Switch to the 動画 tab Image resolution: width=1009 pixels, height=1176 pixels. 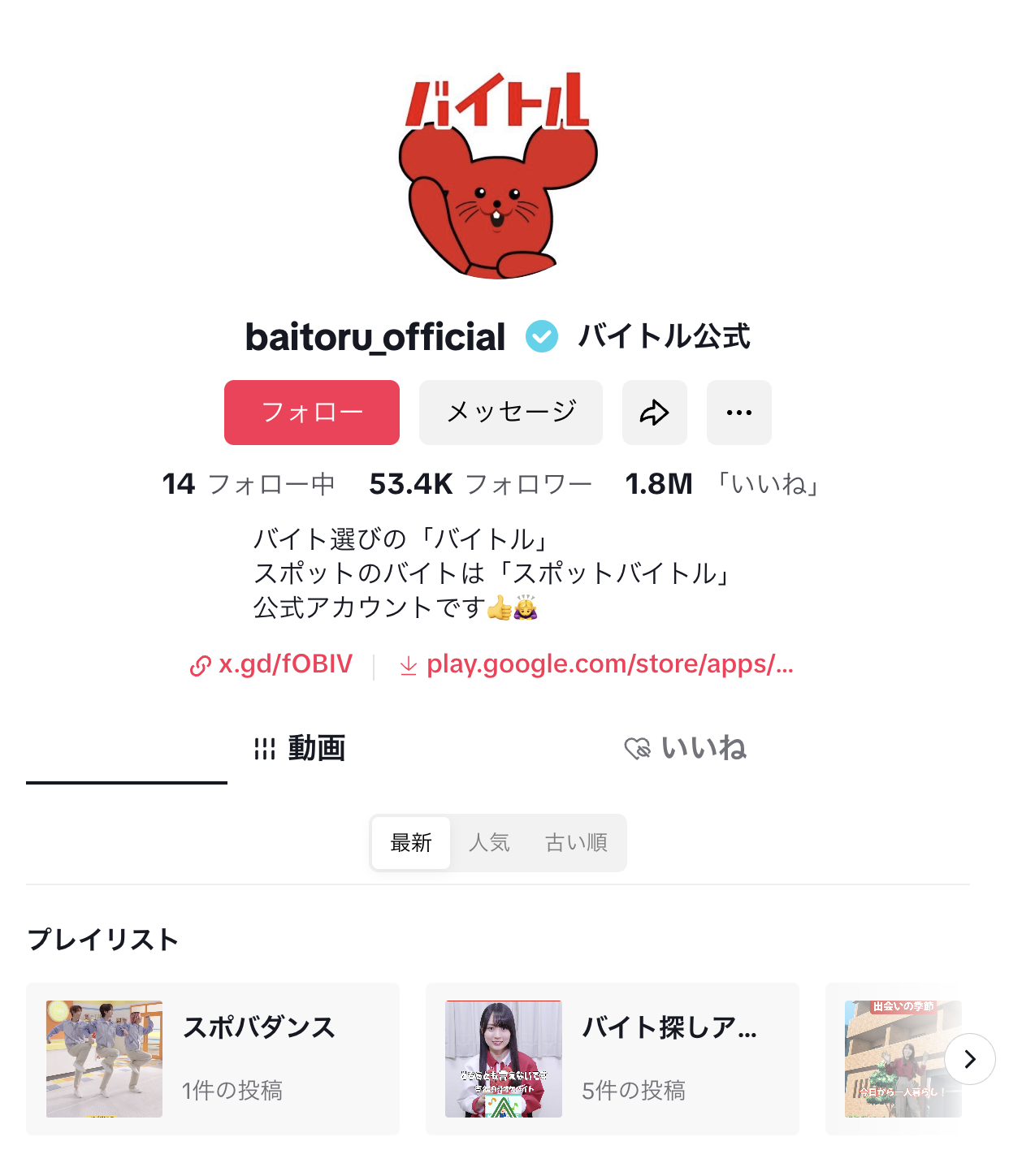pos(300,748)
